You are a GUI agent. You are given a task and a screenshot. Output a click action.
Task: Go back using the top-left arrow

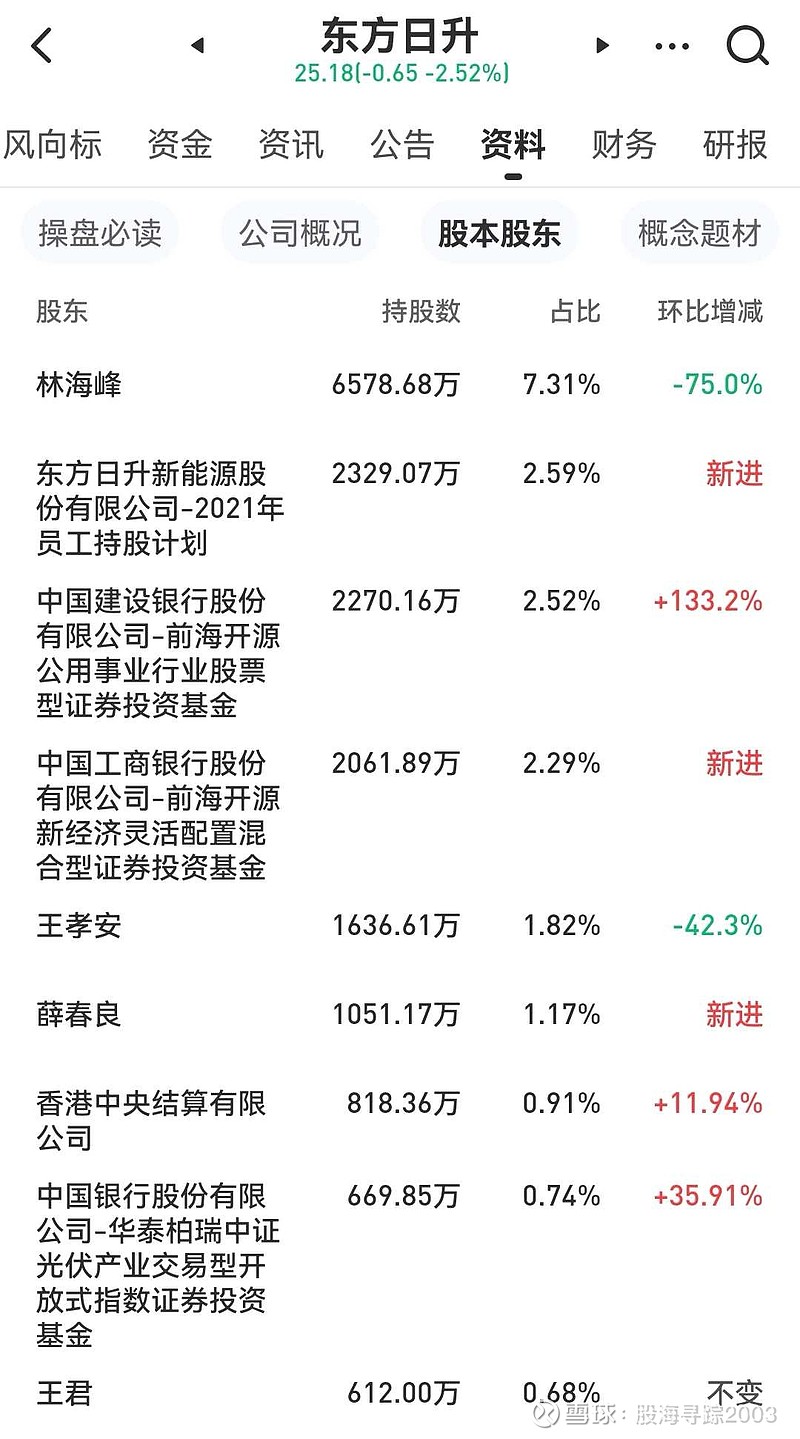[41, 45]
